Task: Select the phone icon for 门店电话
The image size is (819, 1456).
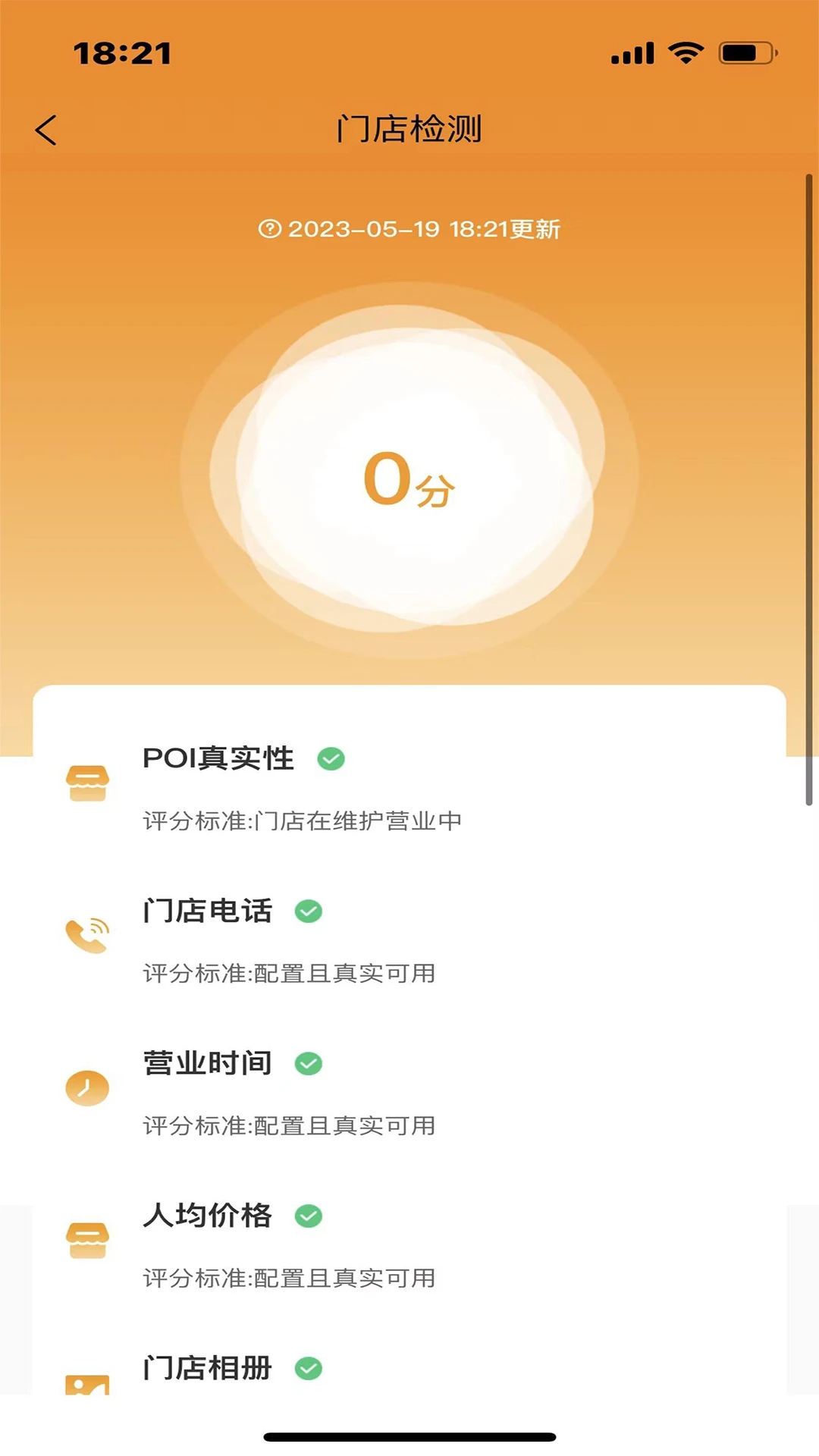Action: (x=86, y=937)
